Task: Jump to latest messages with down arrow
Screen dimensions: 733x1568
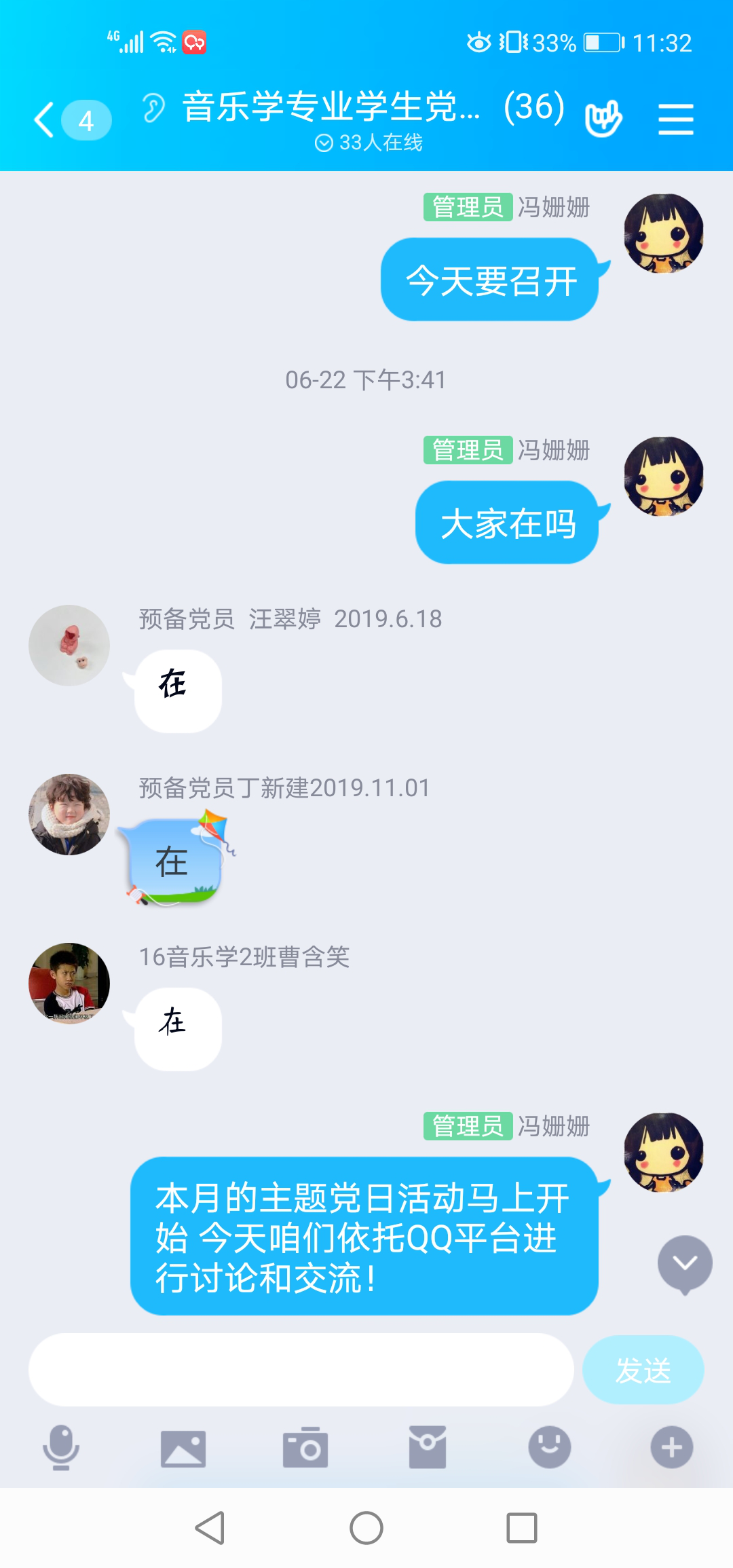Action: 685,1263
